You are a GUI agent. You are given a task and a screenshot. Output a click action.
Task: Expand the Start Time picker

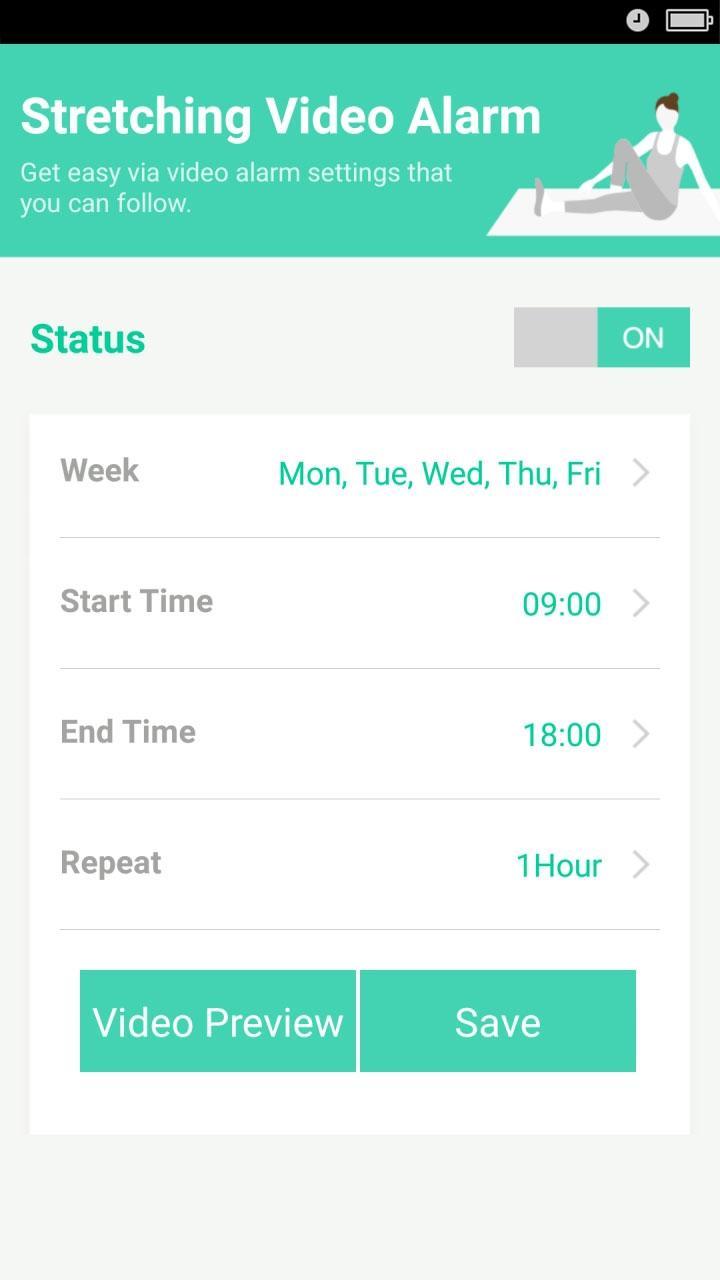[360, 604]
